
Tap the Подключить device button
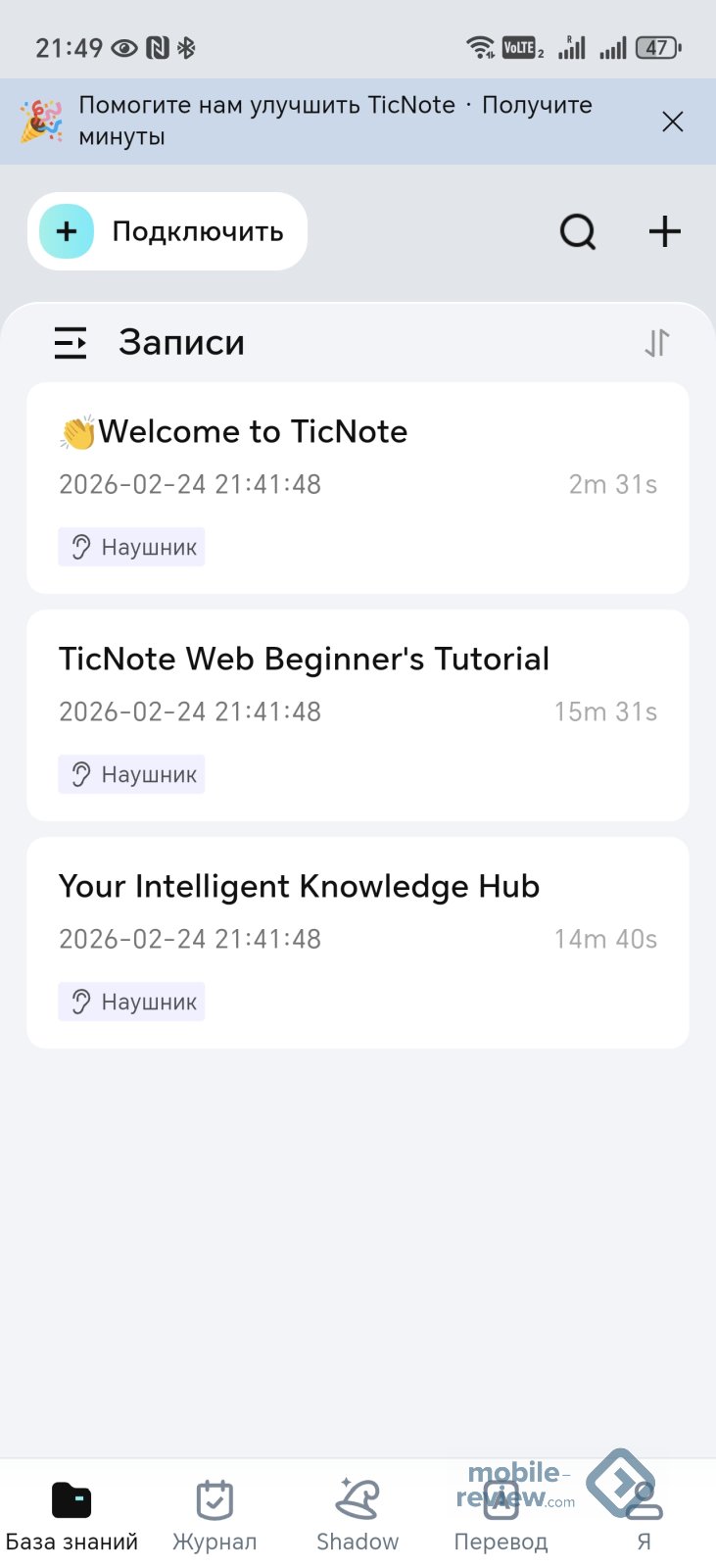167,231
